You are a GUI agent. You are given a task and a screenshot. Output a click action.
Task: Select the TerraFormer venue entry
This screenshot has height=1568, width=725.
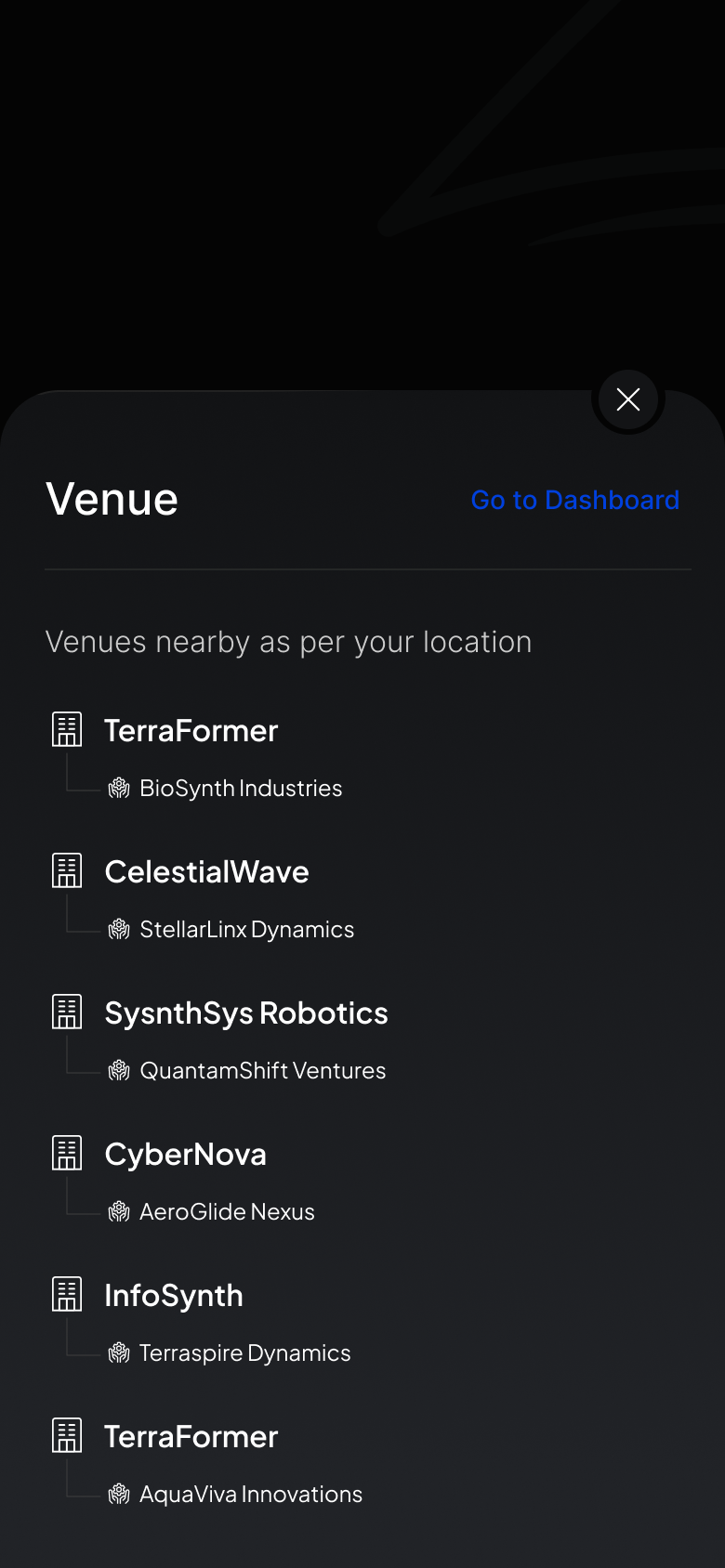tap(191, 730)
